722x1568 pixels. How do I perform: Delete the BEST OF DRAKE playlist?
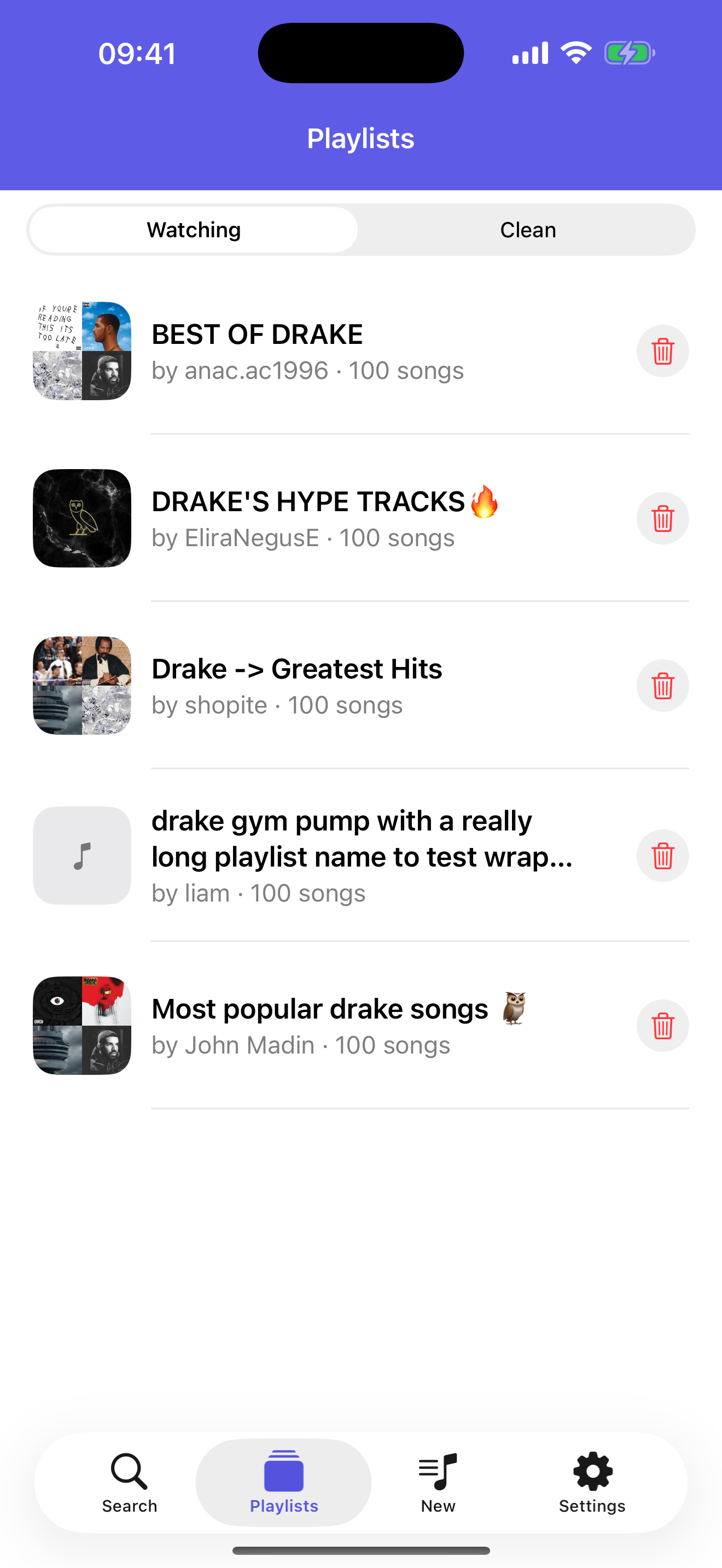pos(662,351)
